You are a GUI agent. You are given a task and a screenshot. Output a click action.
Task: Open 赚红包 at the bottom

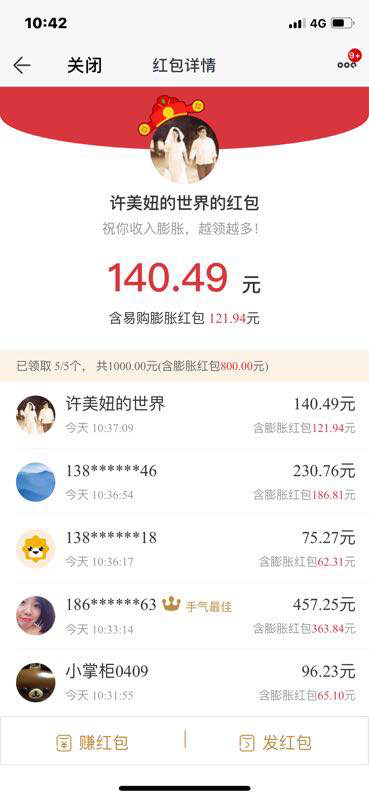pyautogui.click(x=92, y=743)
